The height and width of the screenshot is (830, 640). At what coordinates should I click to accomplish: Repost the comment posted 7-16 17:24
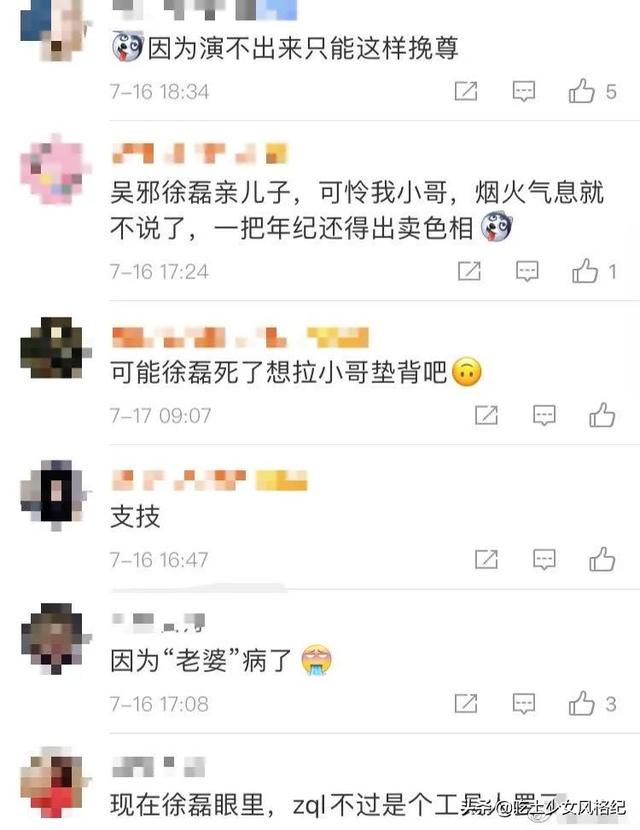pos(468,271)
